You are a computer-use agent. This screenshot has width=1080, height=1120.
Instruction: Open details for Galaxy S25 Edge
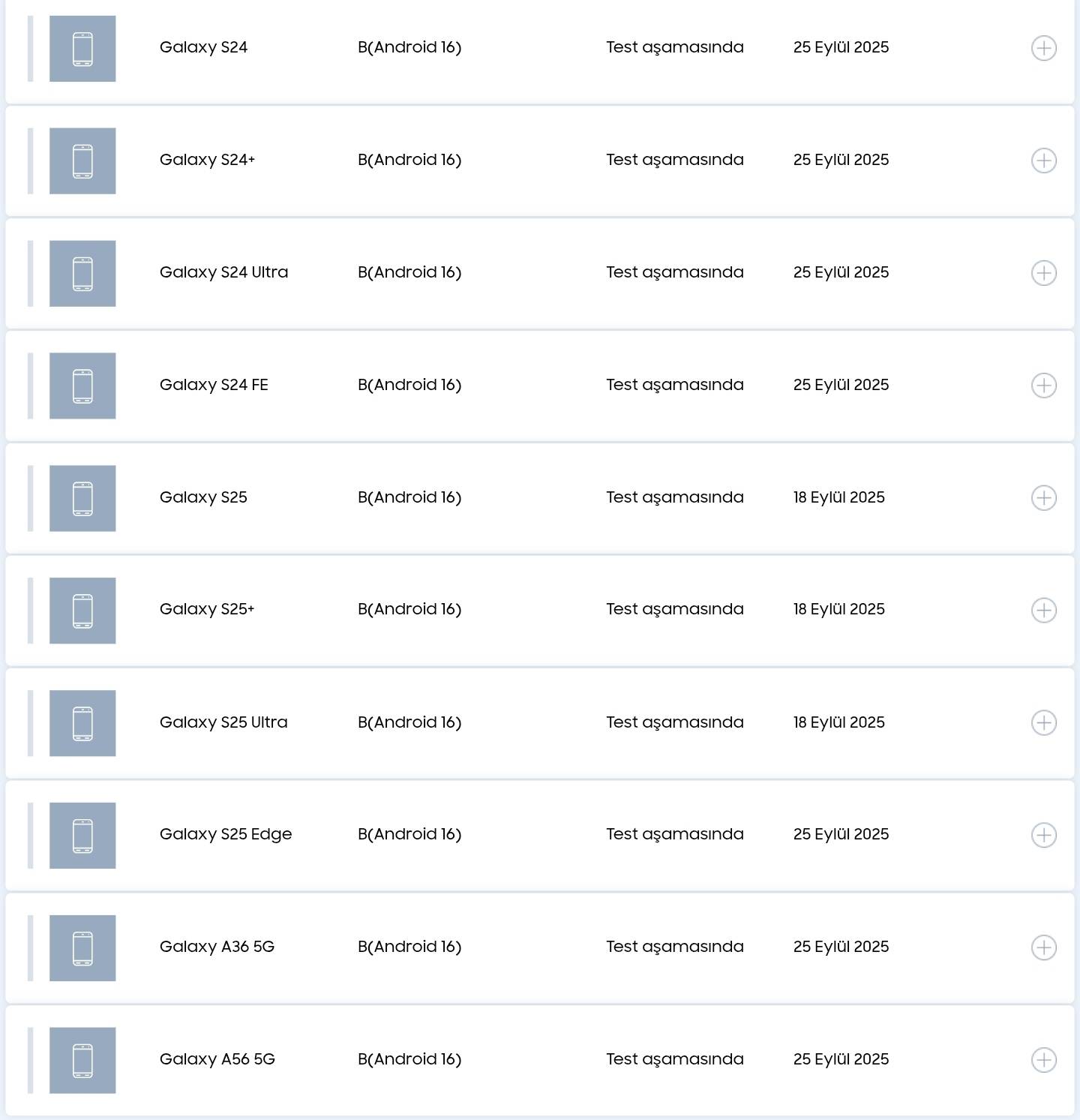coord(1043,835)
